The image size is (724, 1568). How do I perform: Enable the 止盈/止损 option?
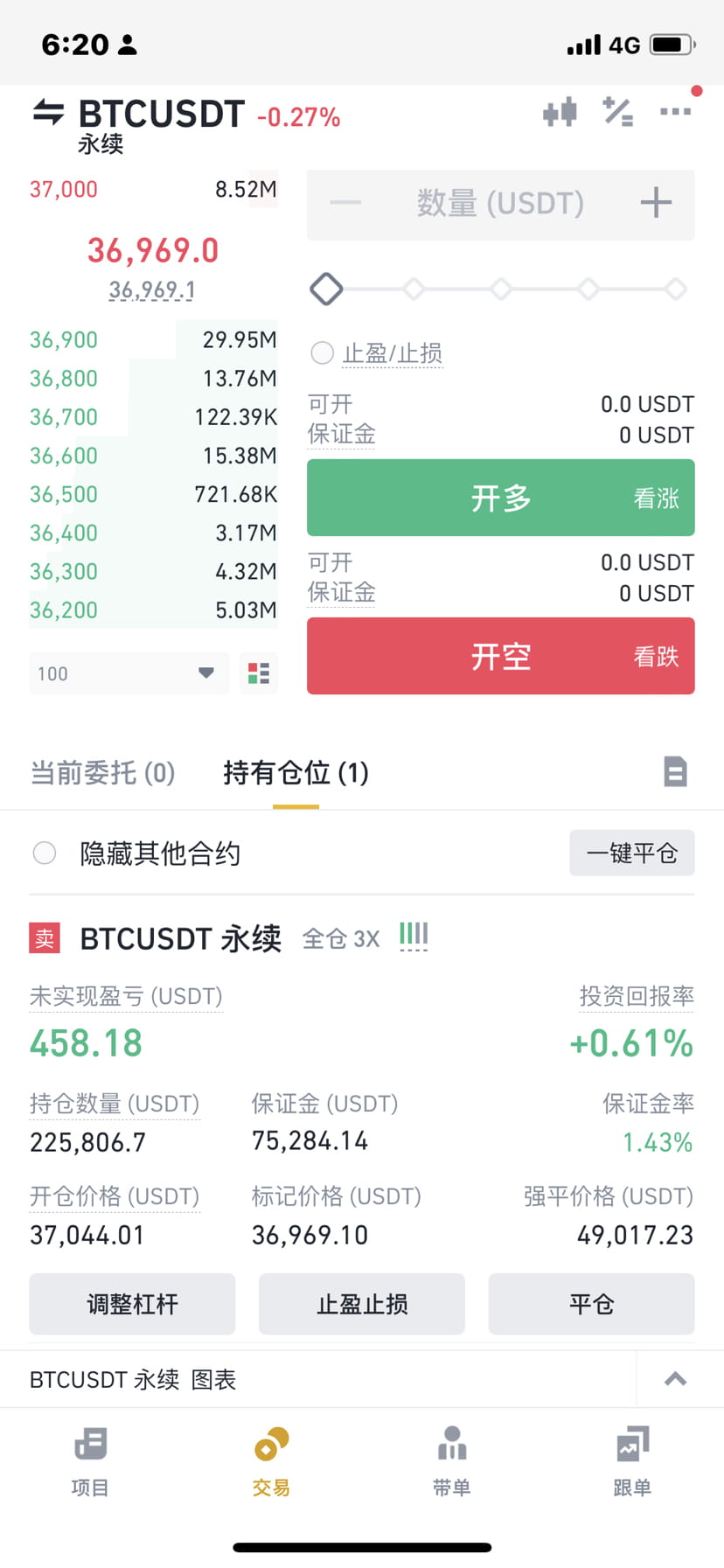pos(322,353)
